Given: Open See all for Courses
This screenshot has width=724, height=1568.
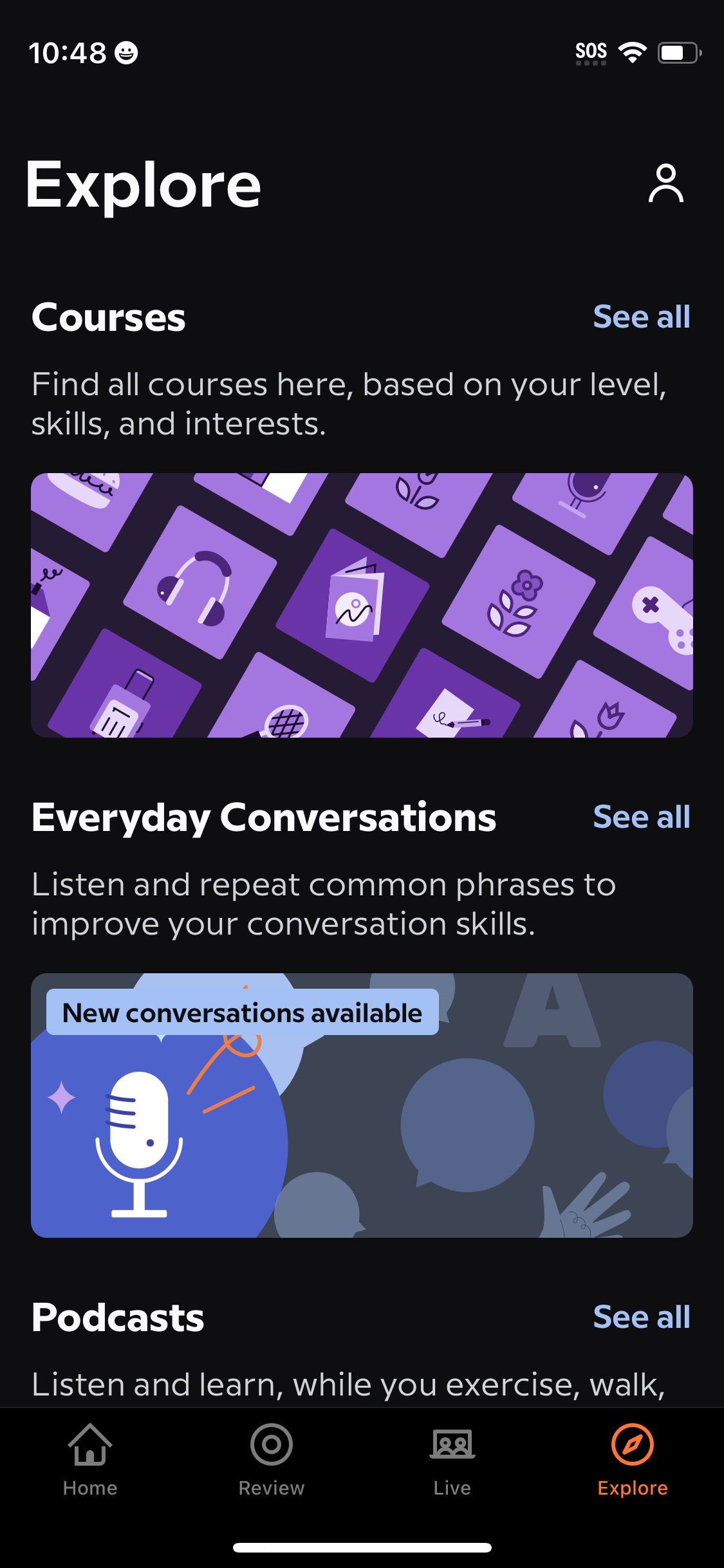Looking at the screenshot, I should click(x=642, y=317).
